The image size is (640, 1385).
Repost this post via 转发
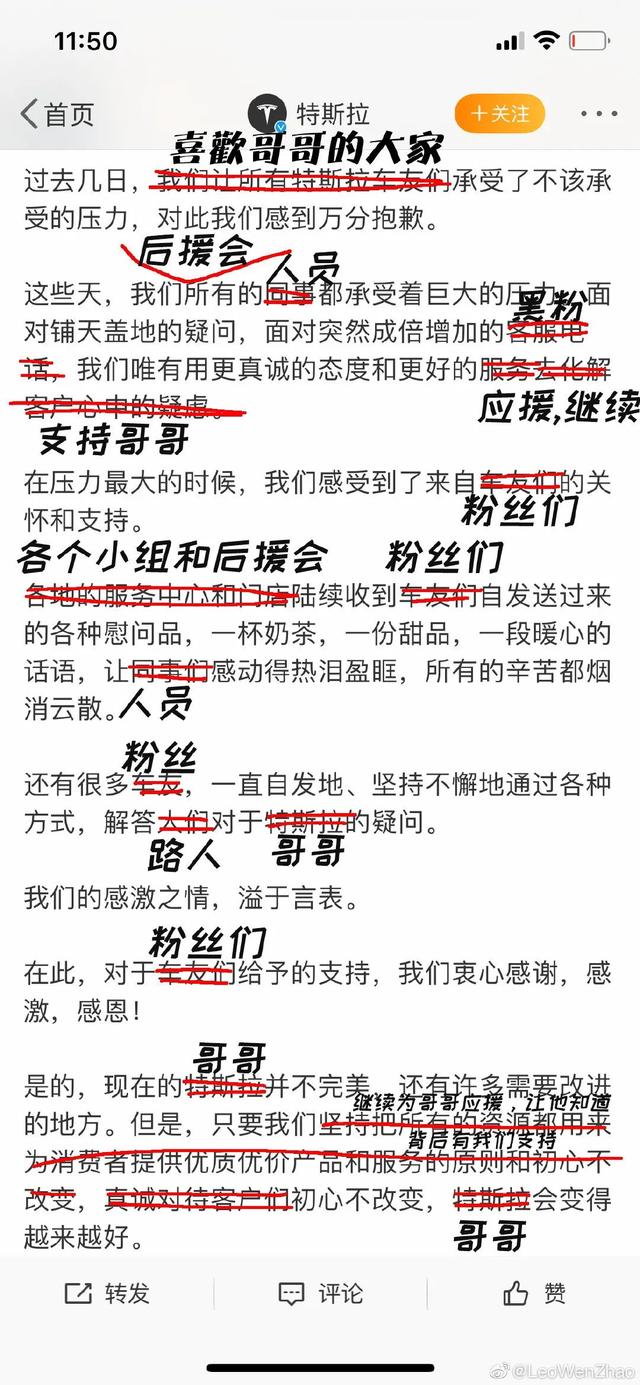107,1293
